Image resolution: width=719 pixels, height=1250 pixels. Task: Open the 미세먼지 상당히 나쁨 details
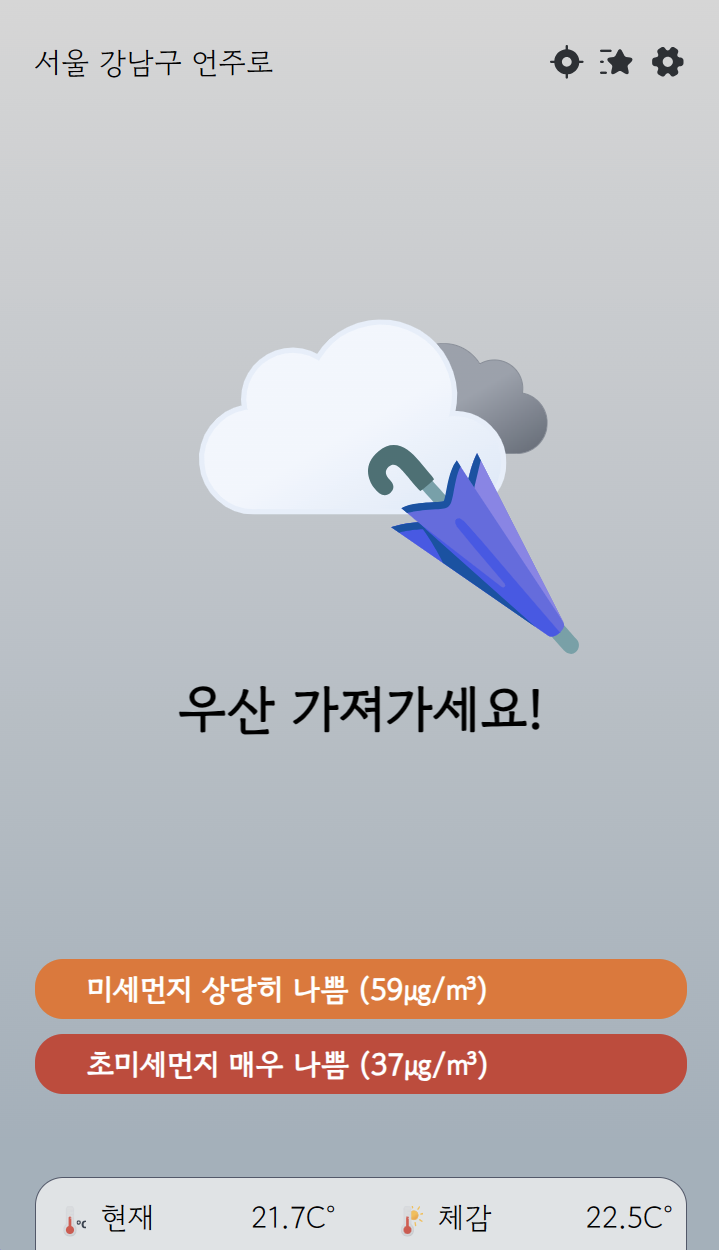point(360,989)
